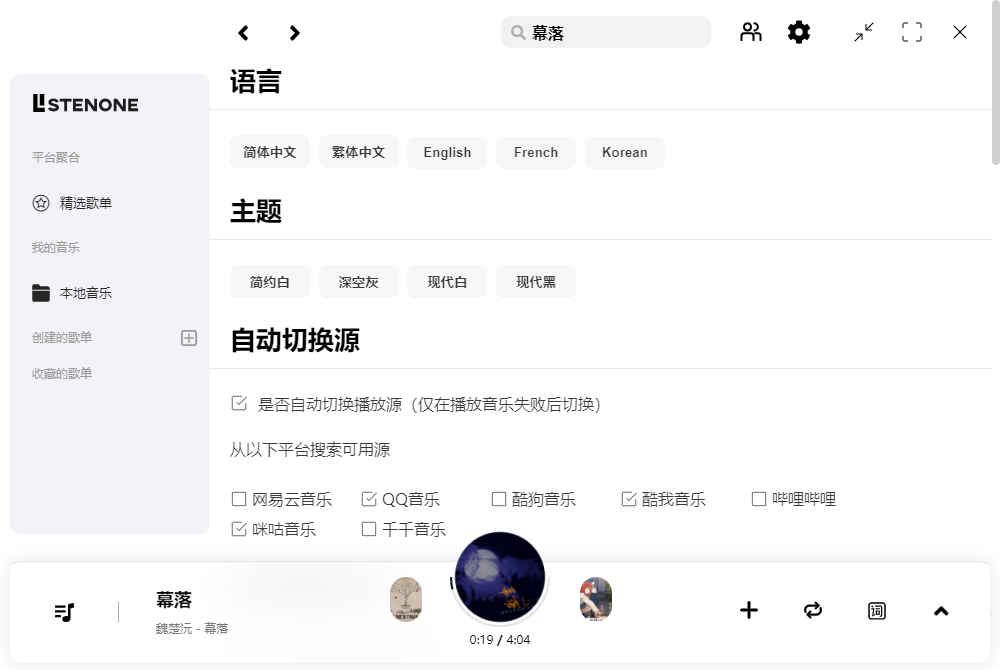
Task: Enter fullscreen mode
Action: 912,32
